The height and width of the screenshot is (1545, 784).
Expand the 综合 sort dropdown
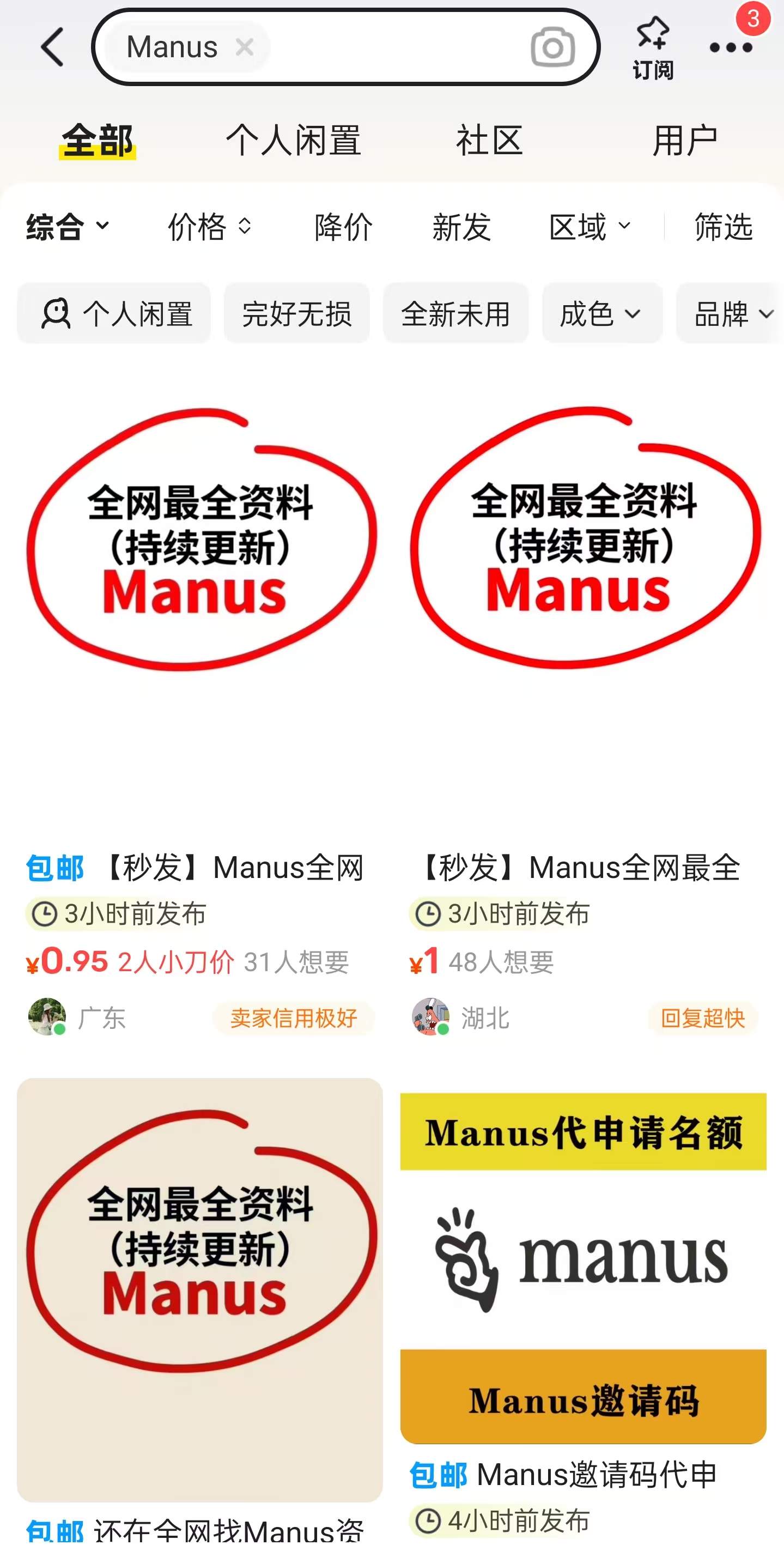(x=67, y=227)
